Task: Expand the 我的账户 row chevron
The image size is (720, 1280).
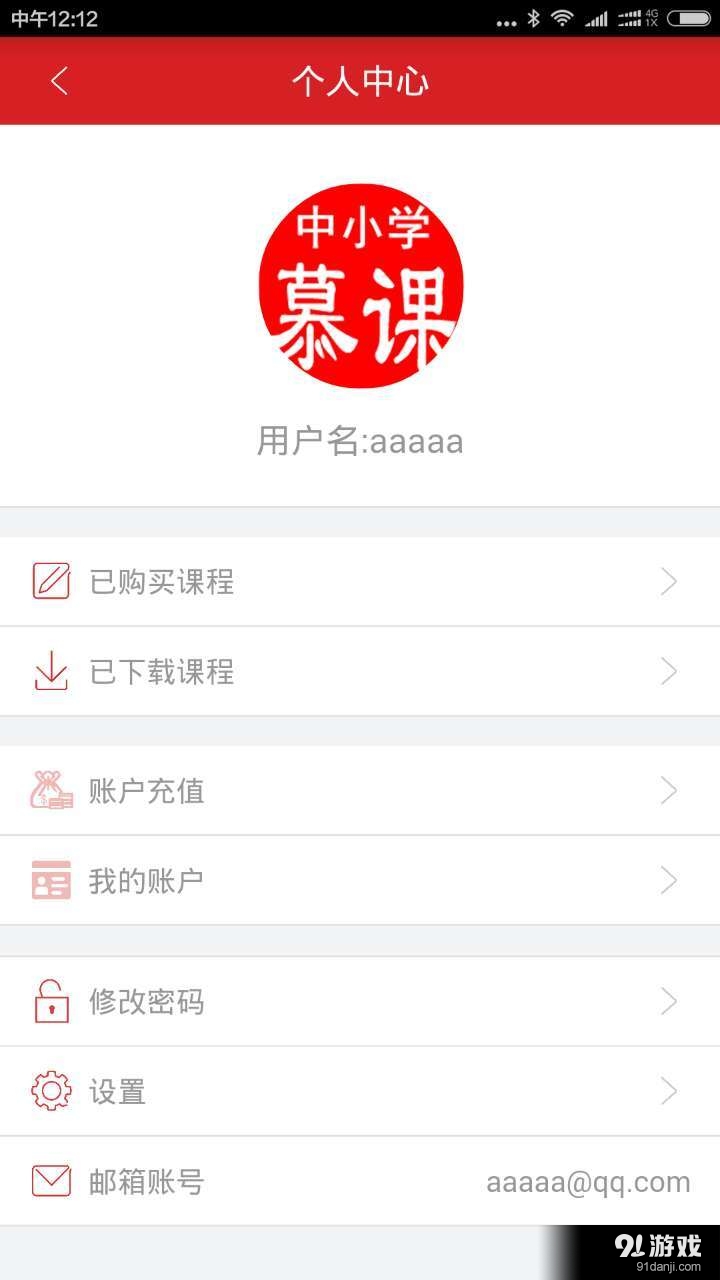Action: (669, 880)
